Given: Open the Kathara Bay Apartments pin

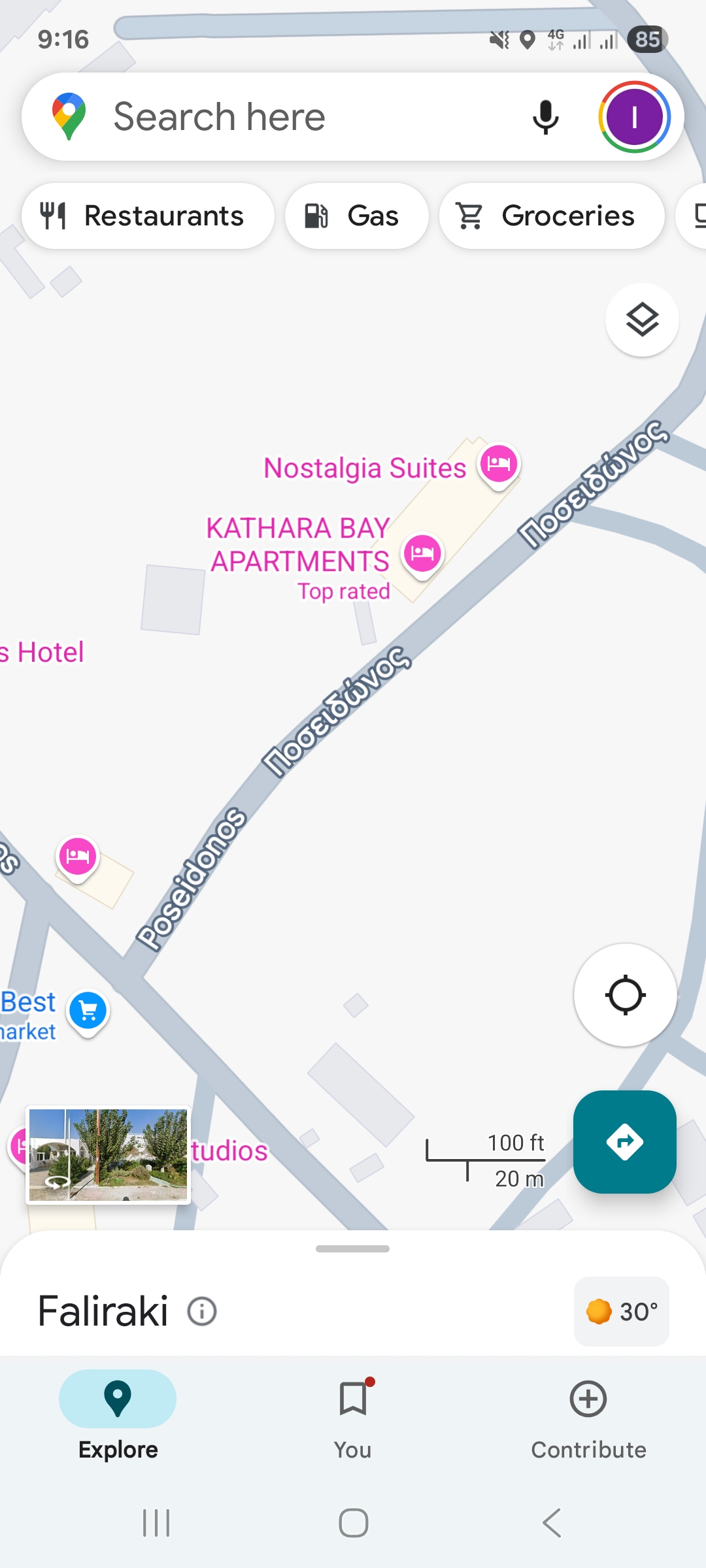Looking at the screenshot, I should click(x=422, y=555).
